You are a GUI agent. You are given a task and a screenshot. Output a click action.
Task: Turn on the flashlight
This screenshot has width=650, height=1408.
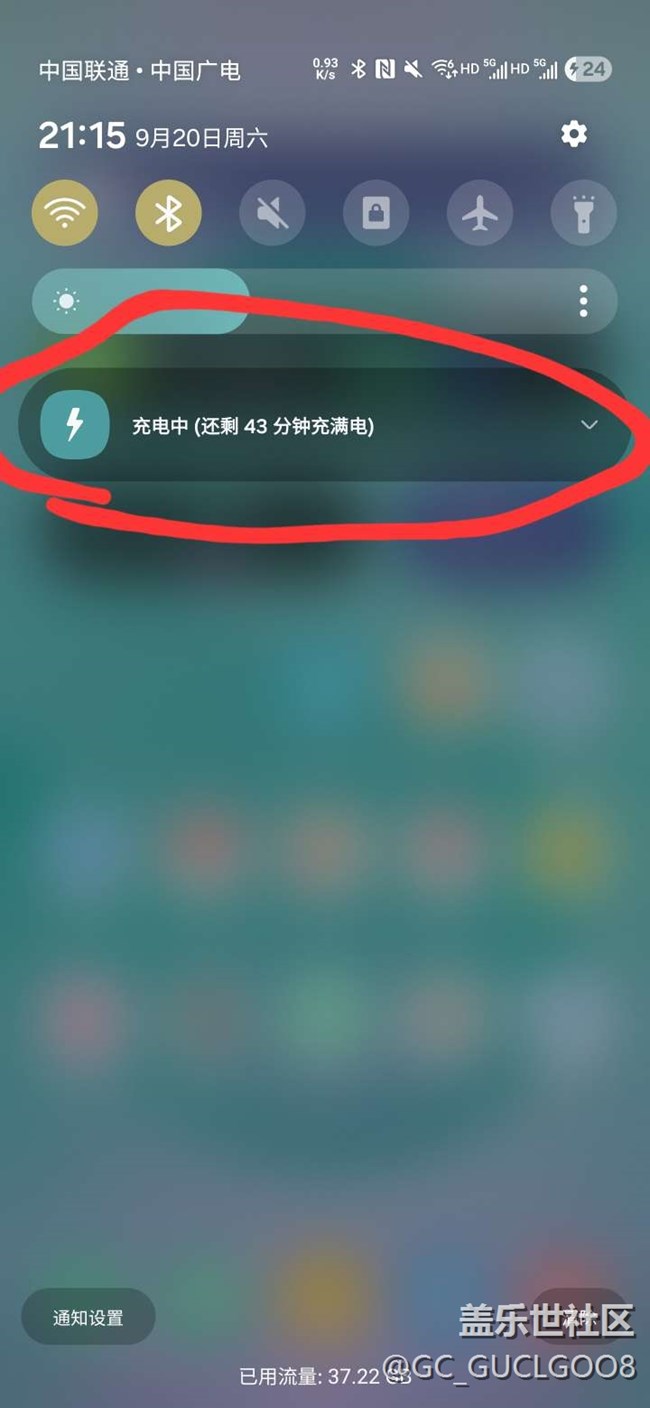tap(583, 213)
